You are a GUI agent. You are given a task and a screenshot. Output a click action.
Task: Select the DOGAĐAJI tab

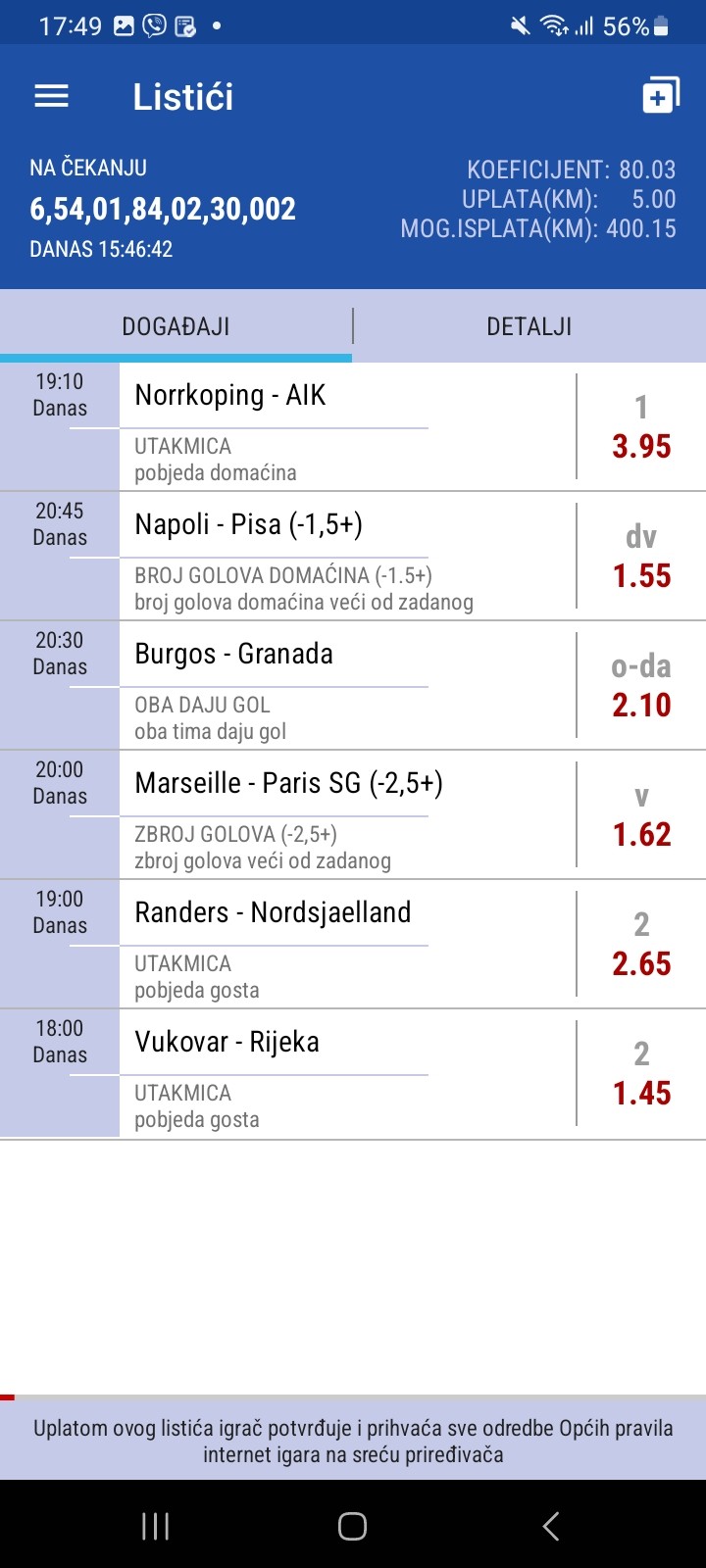[176, 326]
